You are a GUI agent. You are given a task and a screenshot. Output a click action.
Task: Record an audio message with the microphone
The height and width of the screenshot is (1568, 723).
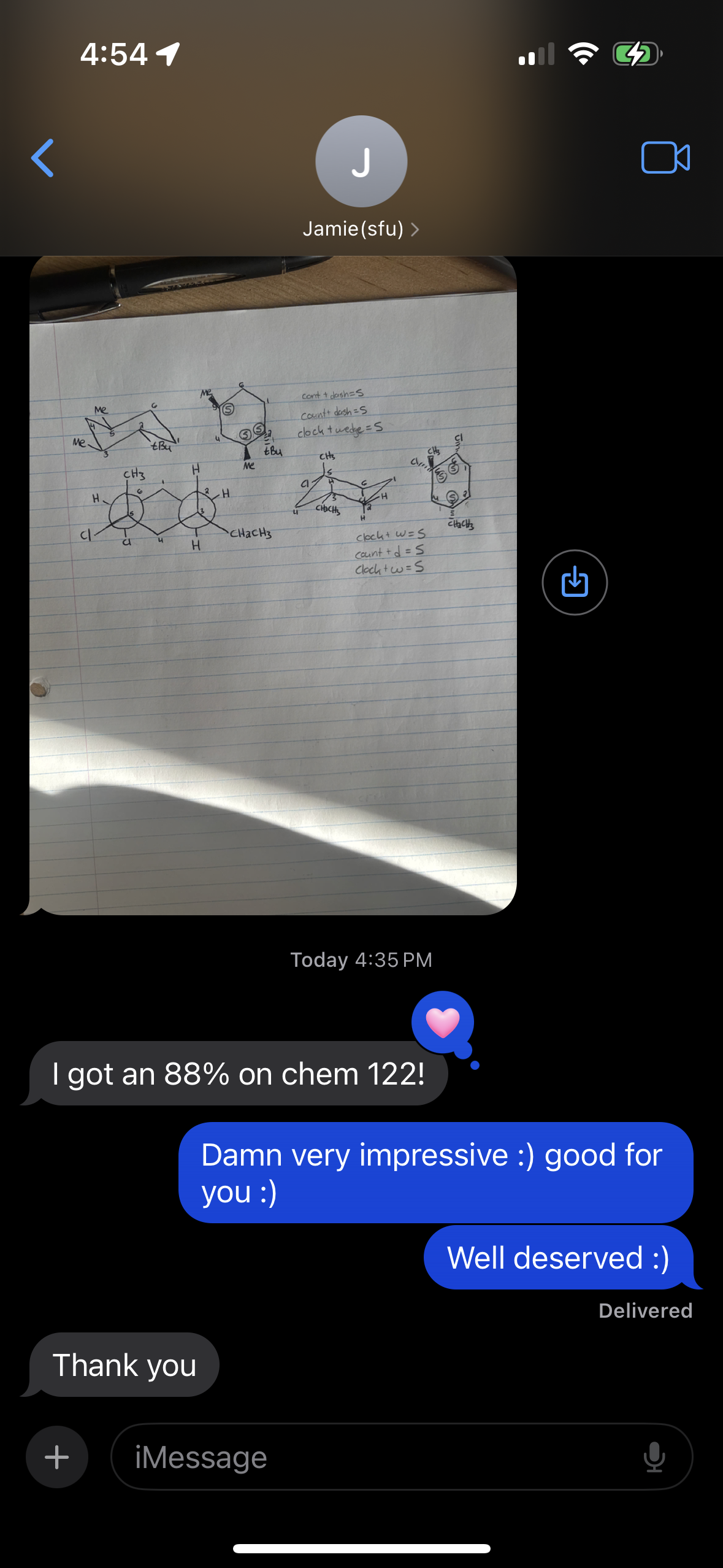pos(654,1457)
